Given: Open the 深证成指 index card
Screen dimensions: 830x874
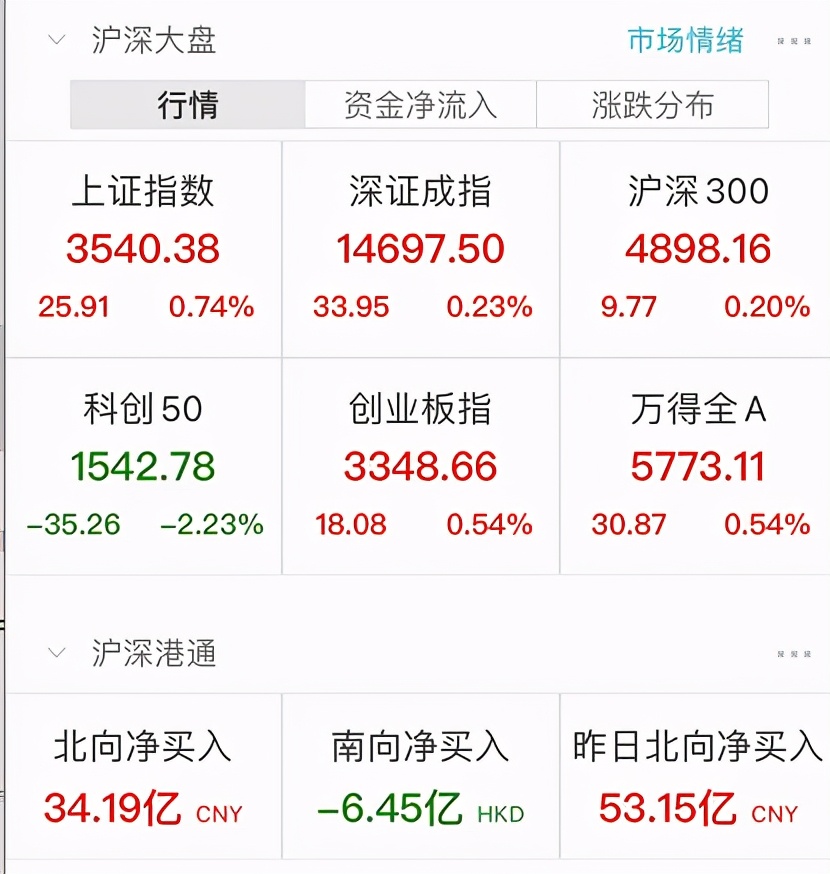Looking at the screenshot, I should coord(420,249).
